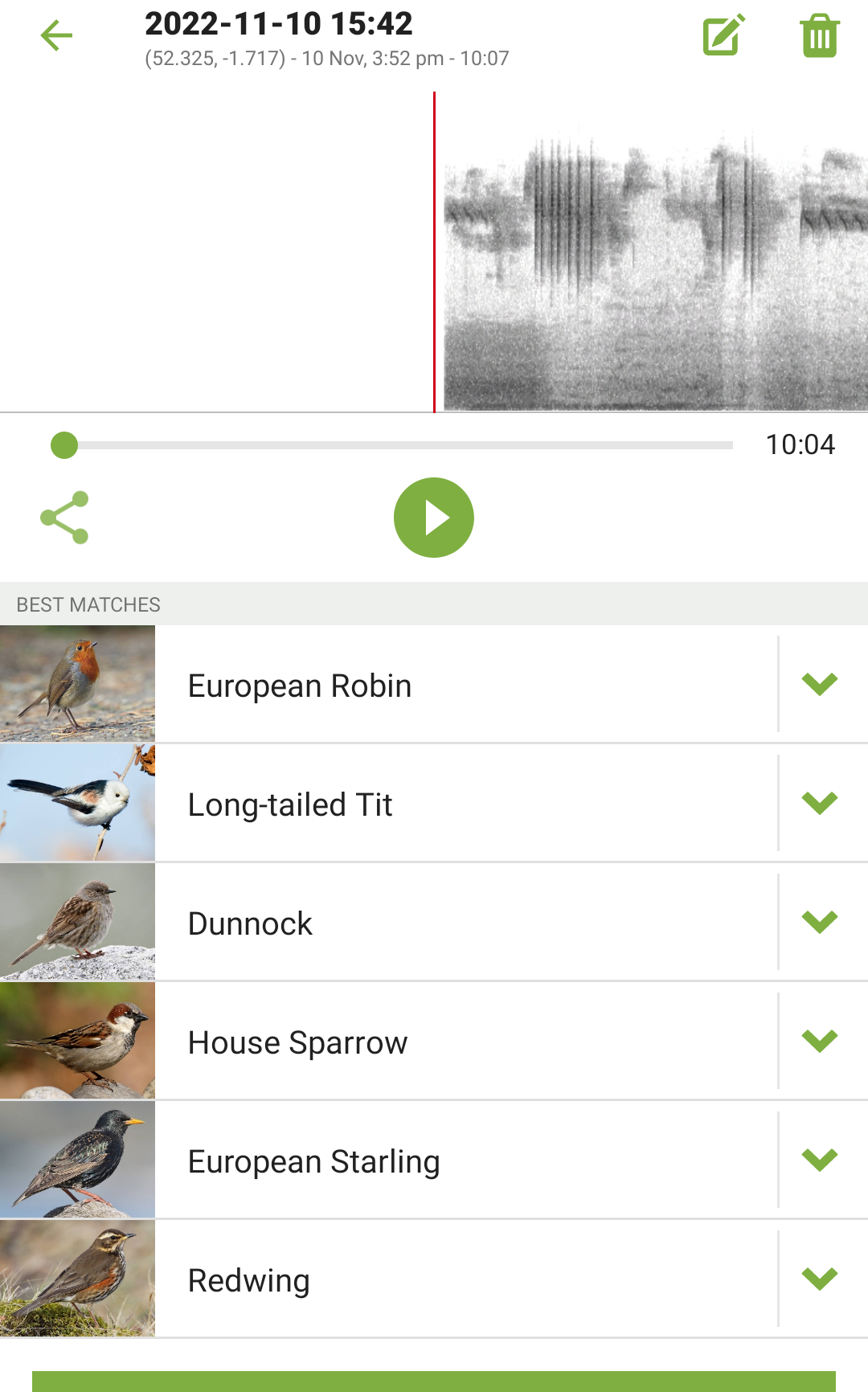Viewport: 868px width, 1392px height.
Task: Go back using the green arrow
Action: (x=56, y=36)
